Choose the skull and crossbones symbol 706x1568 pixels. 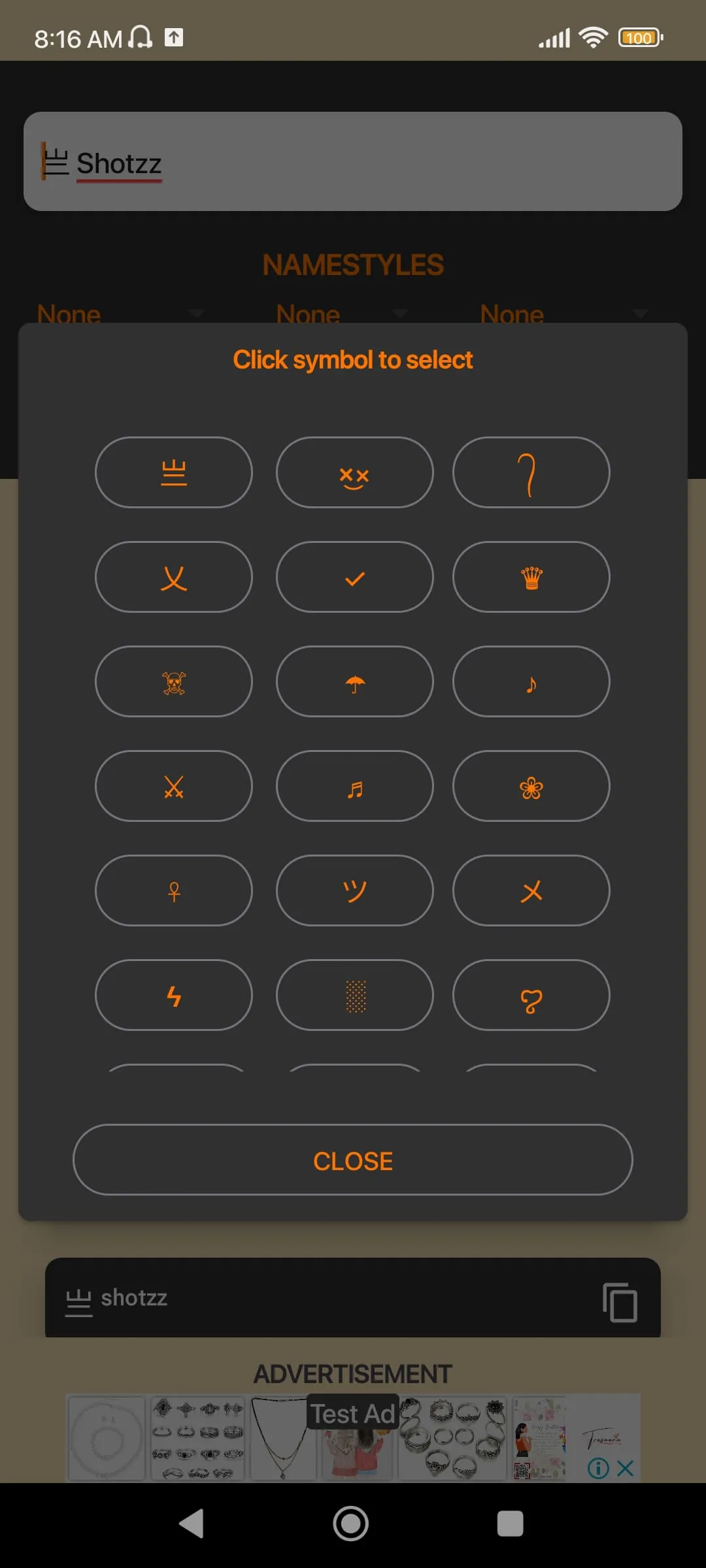[x=174, y=681]
